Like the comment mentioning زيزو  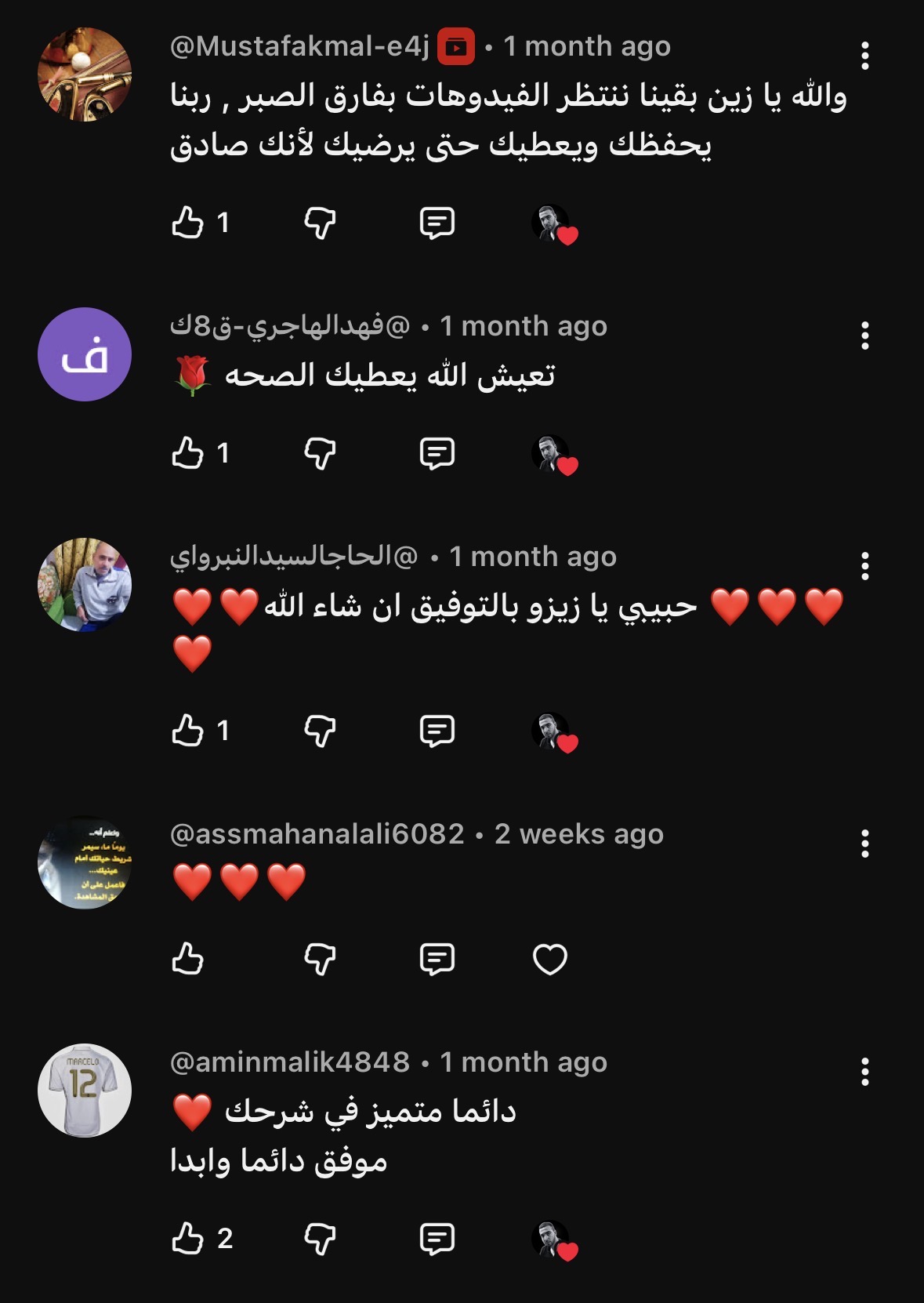pyautogui.click(x=188, y=730)
